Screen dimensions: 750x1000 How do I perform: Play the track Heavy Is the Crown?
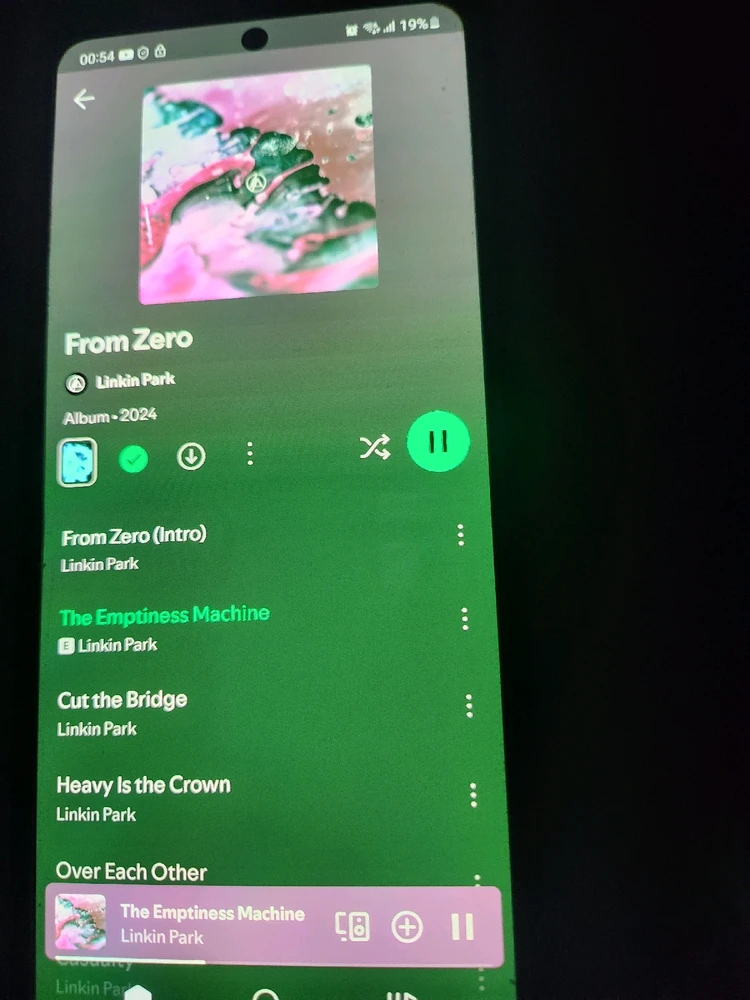pyautogui.click(x=143, y=786)
